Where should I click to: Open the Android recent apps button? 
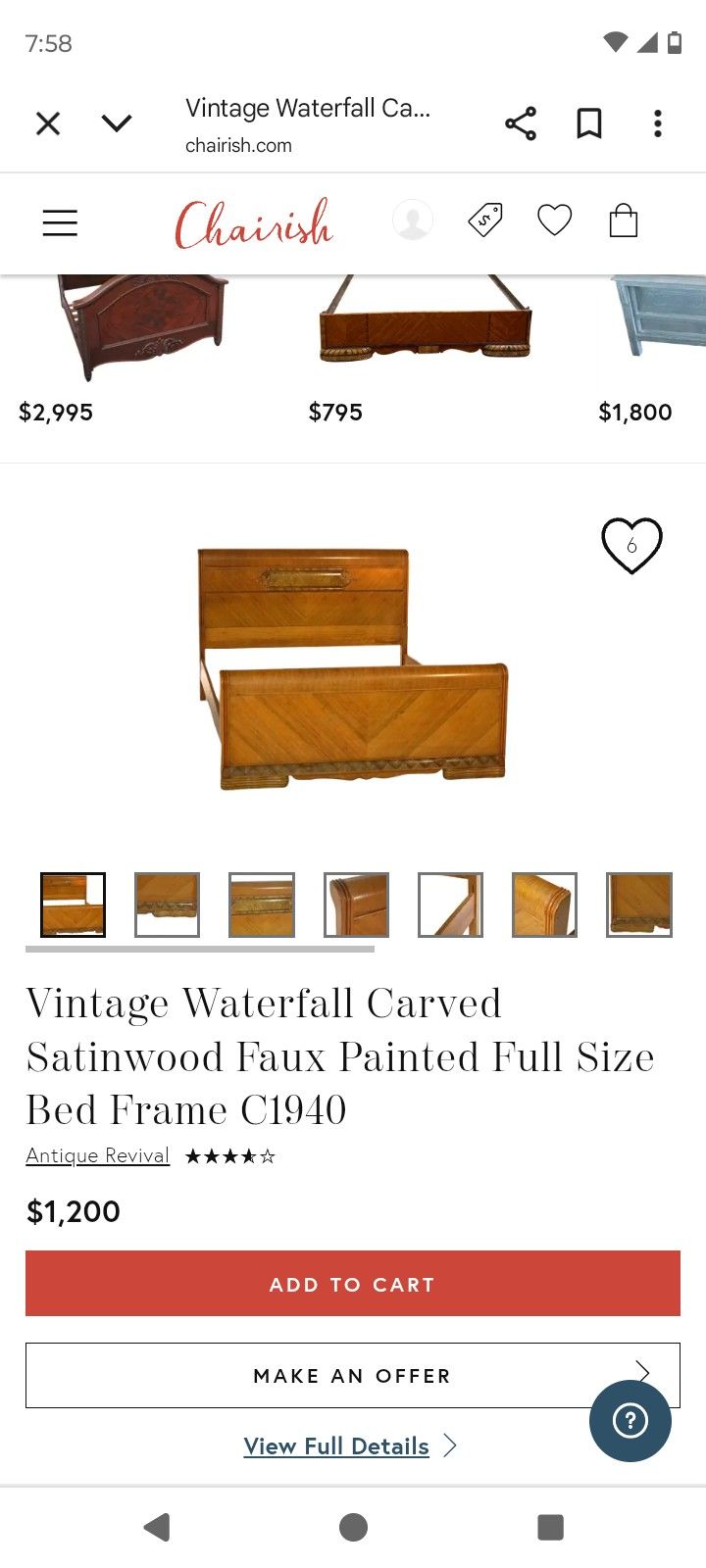549,1526
